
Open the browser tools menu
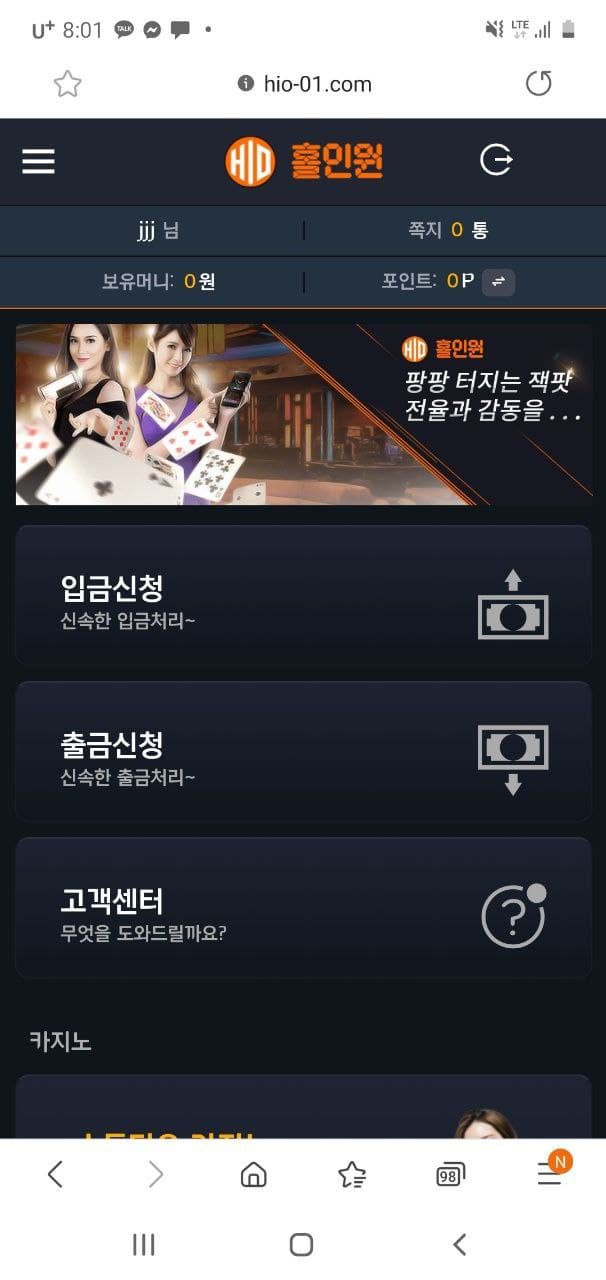(550, 1174)
